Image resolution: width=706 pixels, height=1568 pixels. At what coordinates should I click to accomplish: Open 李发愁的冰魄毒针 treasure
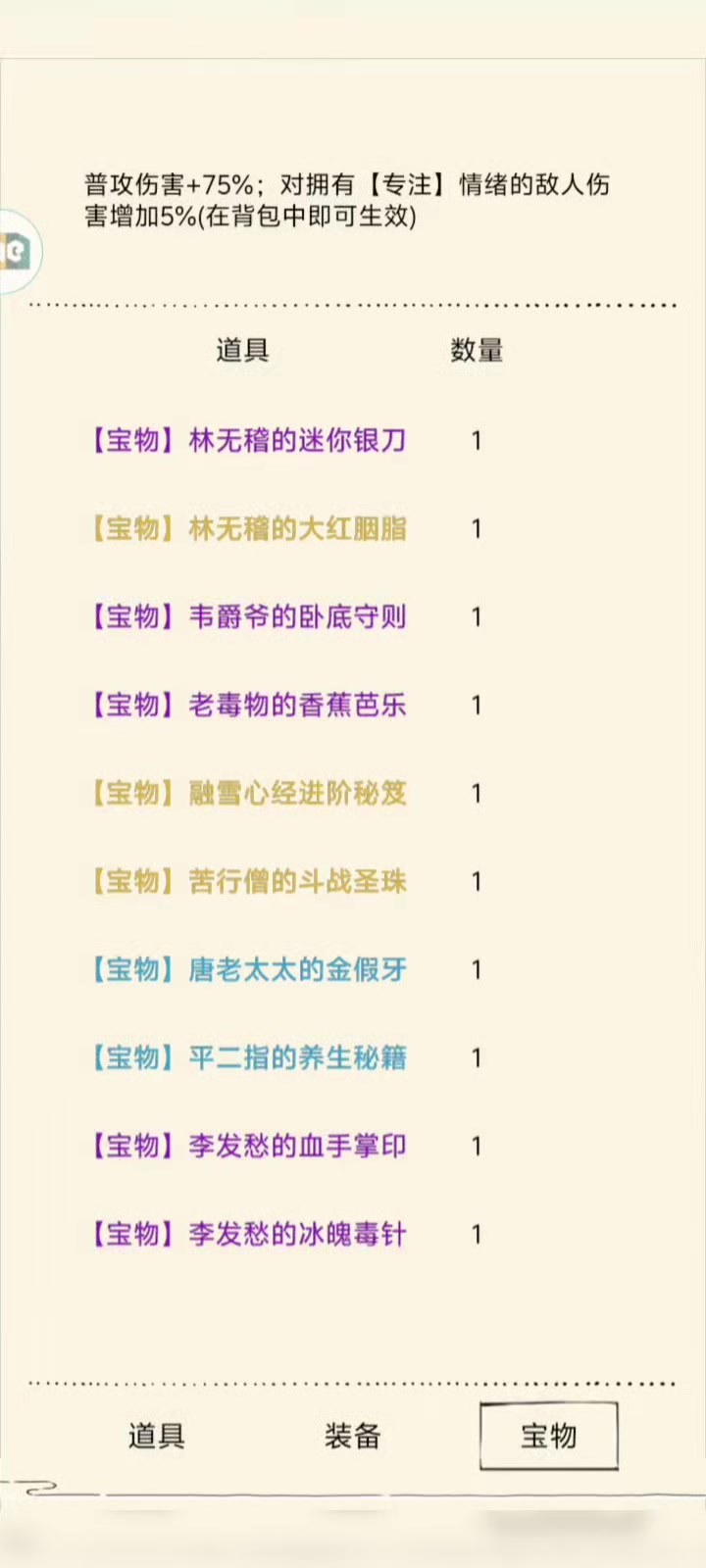249,1234
